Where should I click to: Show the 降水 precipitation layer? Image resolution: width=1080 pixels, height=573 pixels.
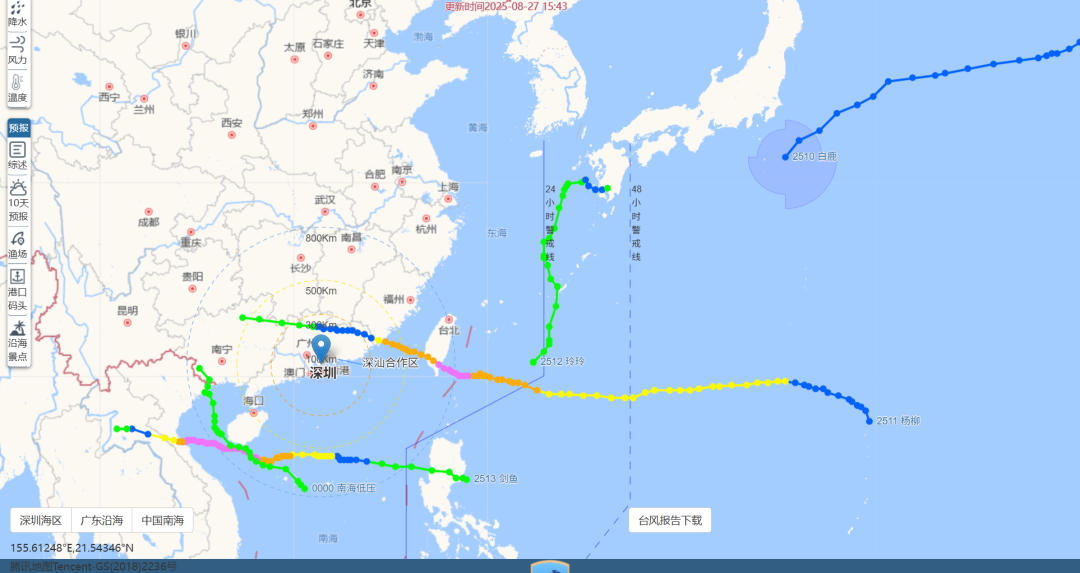[18, 13]
